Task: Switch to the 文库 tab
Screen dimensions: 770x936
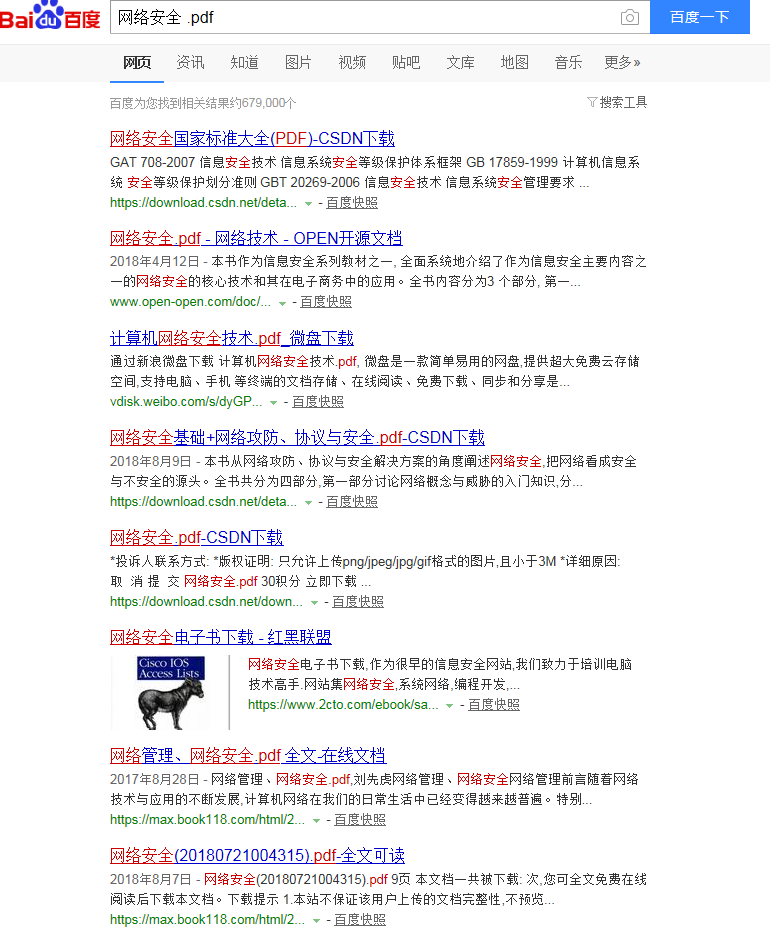Action: tap(460, 62)
